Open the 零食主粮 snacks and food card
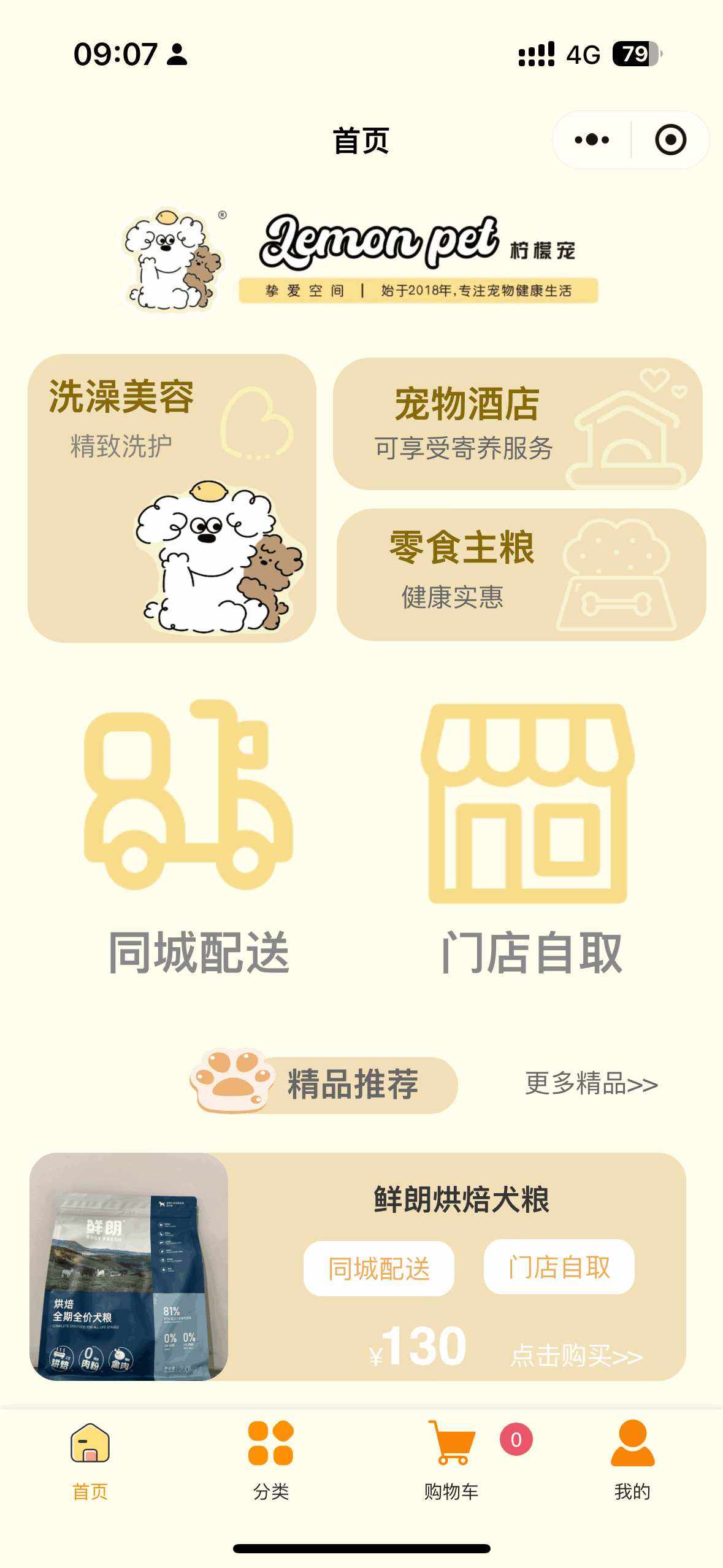The height and width of the screenshot is (1568, 723). (521, 574)
